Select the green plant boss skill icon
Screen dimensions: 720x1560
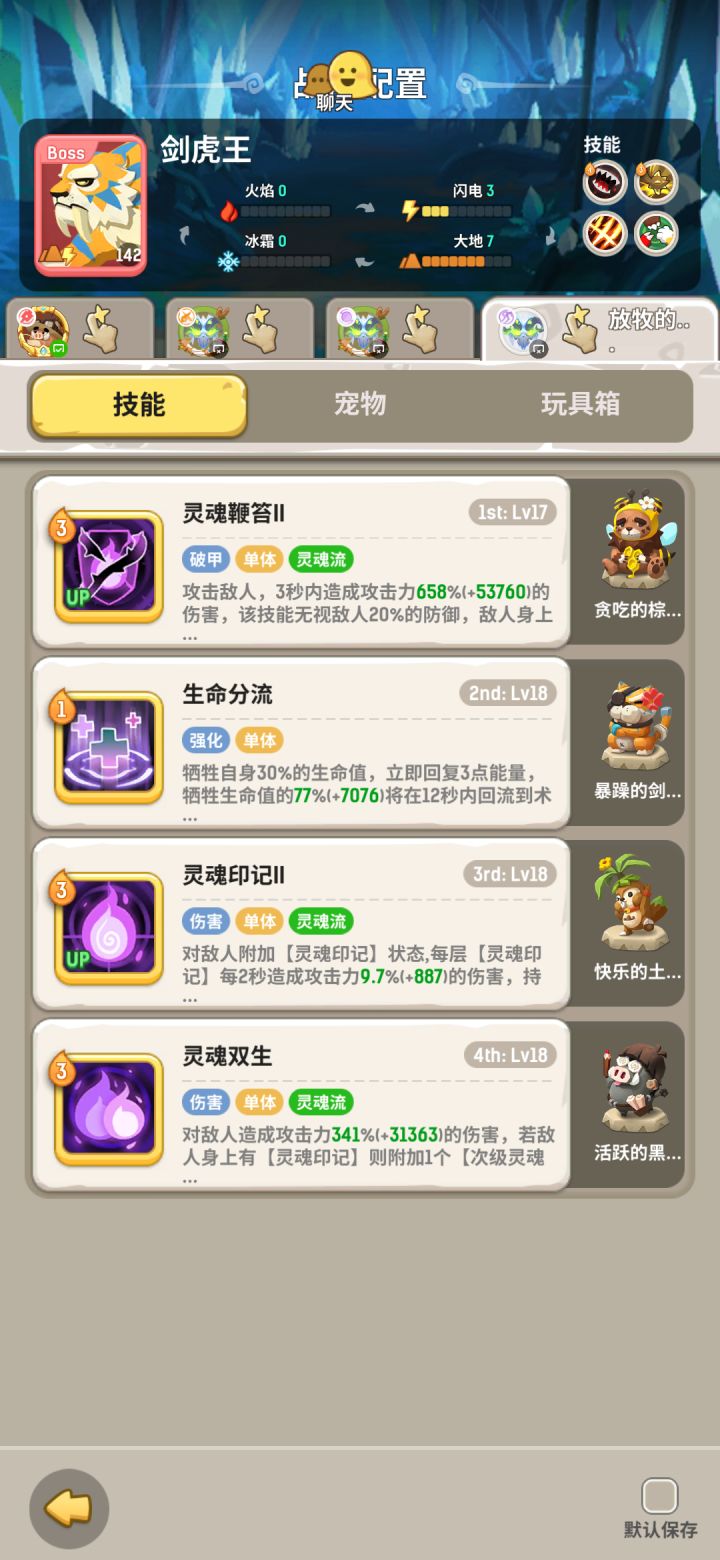[x=656, y=235]
